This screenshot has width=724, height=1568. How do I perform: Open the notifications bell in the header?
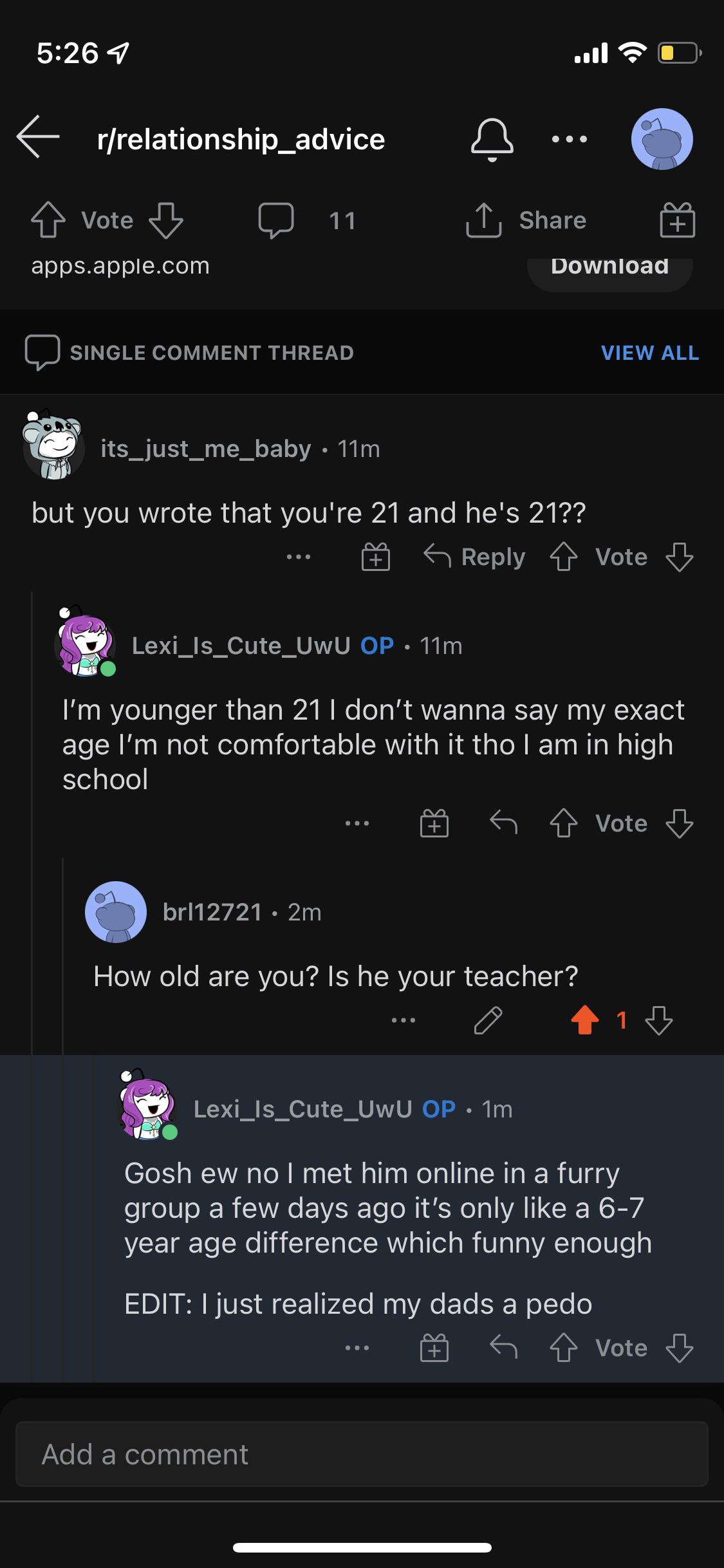click(492, 139)
